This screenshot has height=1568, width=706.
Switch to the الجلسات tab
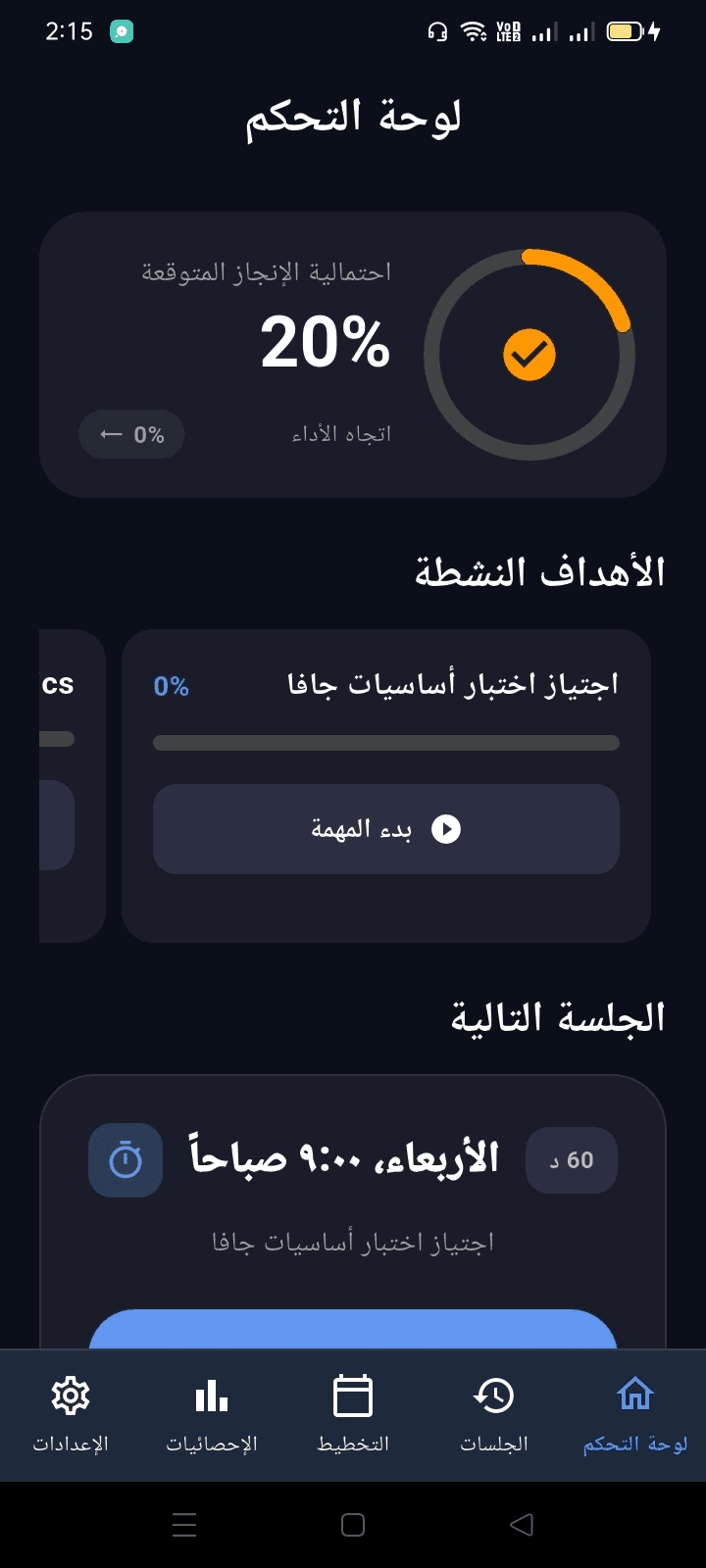click(494, 1411)
